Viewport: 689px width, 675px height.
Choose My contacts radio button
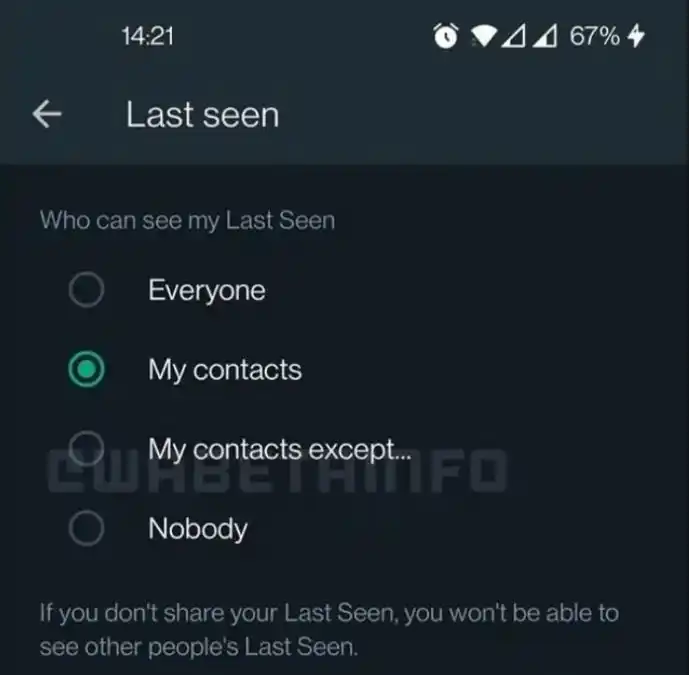pyautogui.click(x=87, y=370)
